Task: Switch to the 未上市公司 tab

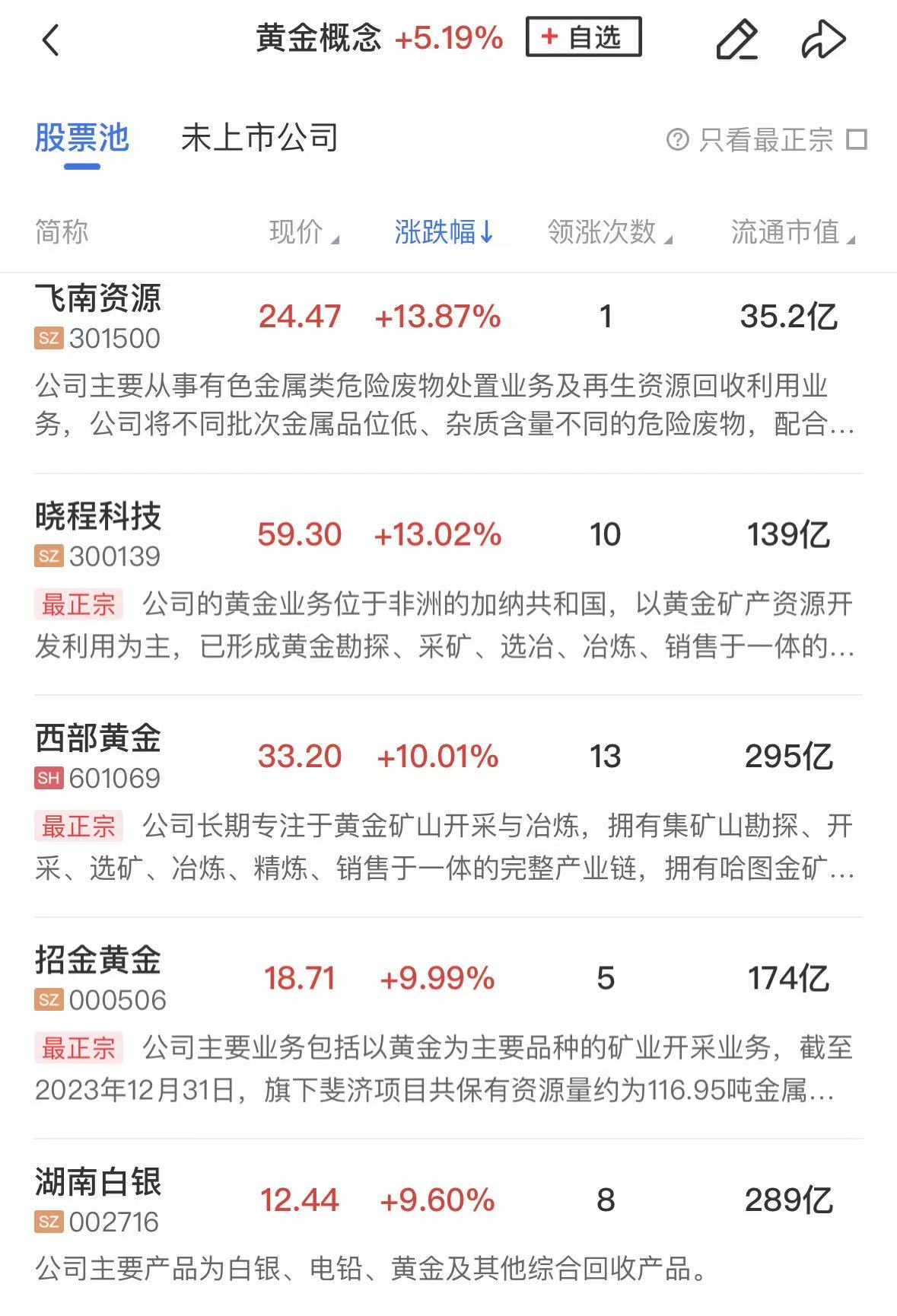Action: coord(259,139)
